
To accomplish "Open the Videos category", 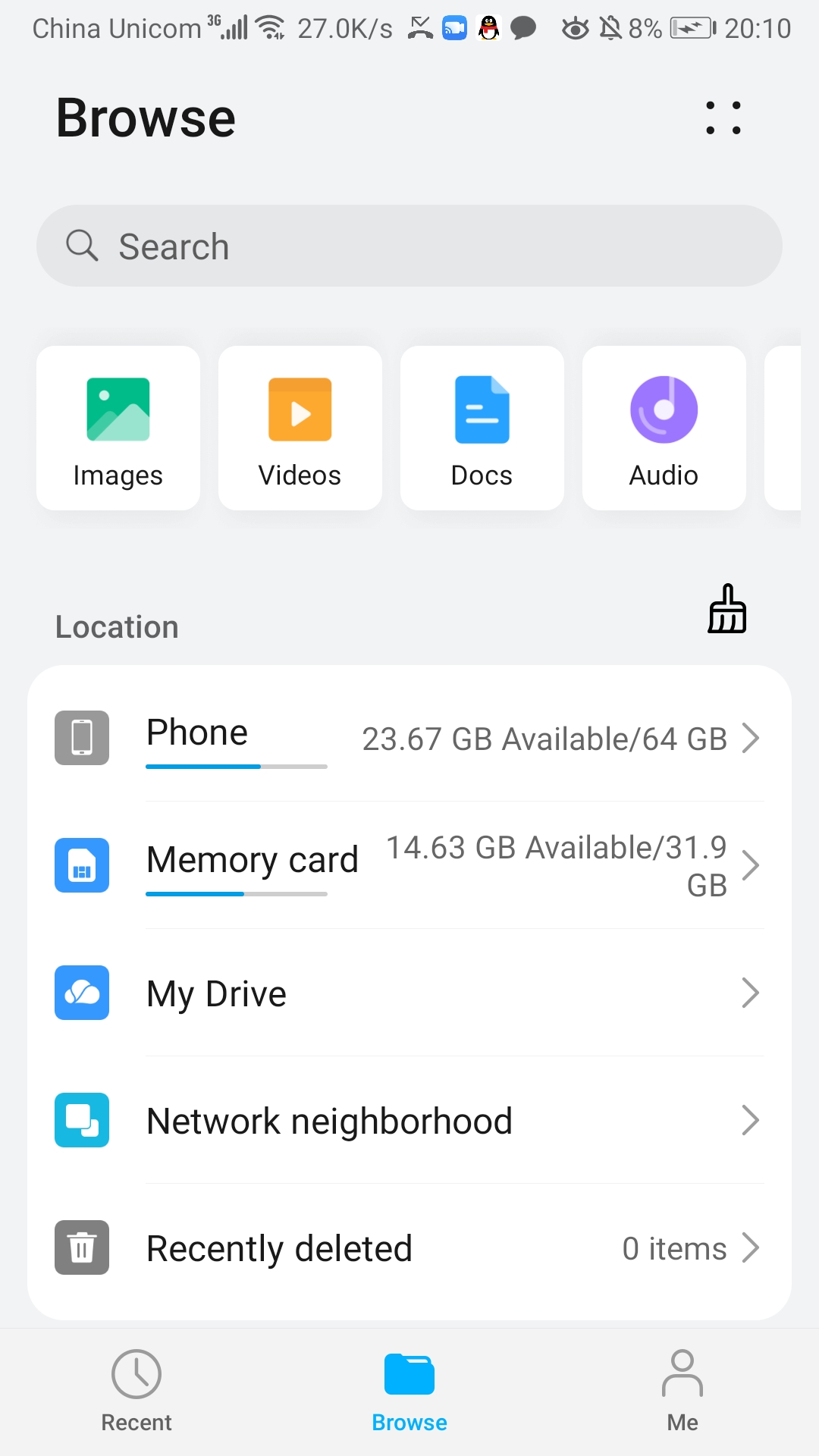I will point(300,428).
